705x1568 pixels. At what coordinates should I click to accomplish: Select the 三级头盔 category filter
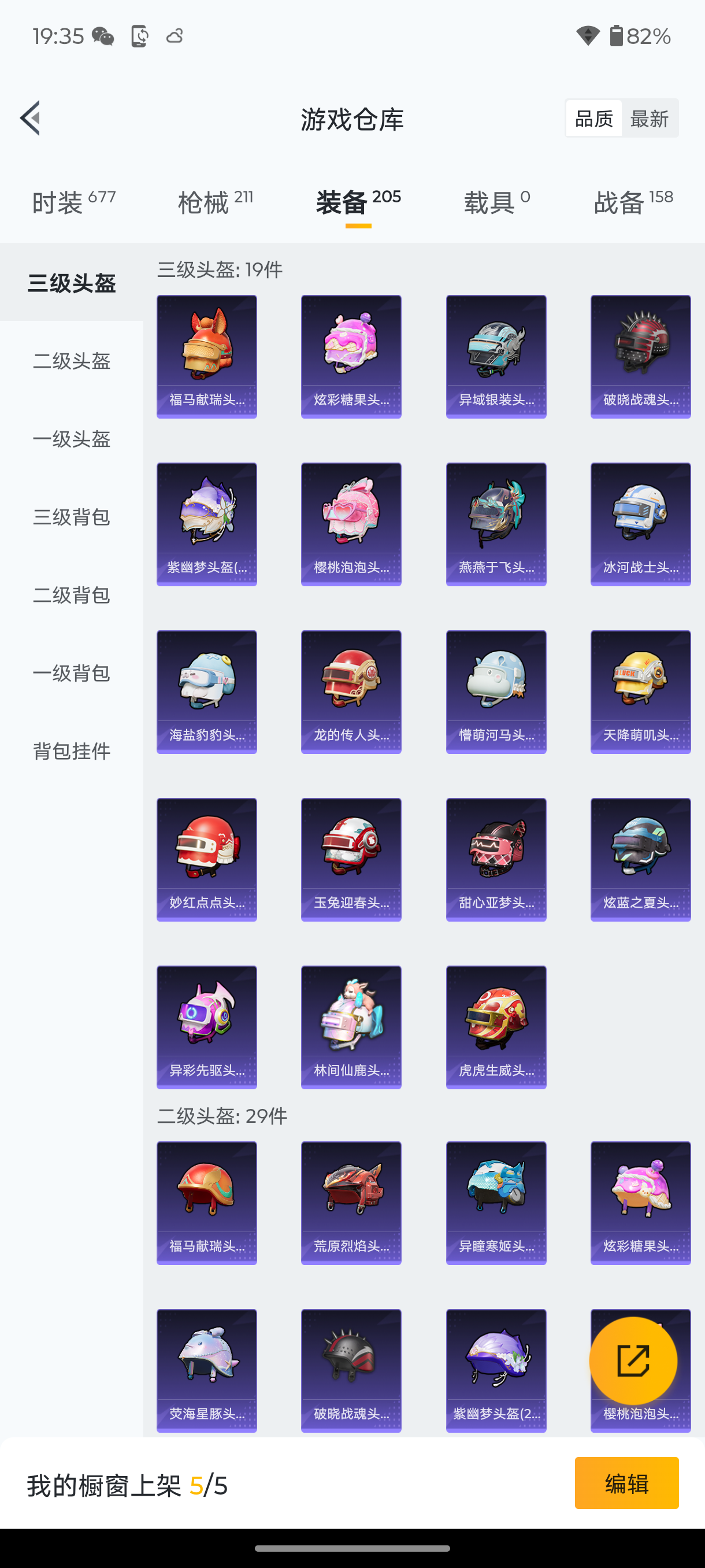[x=72, y=283]
